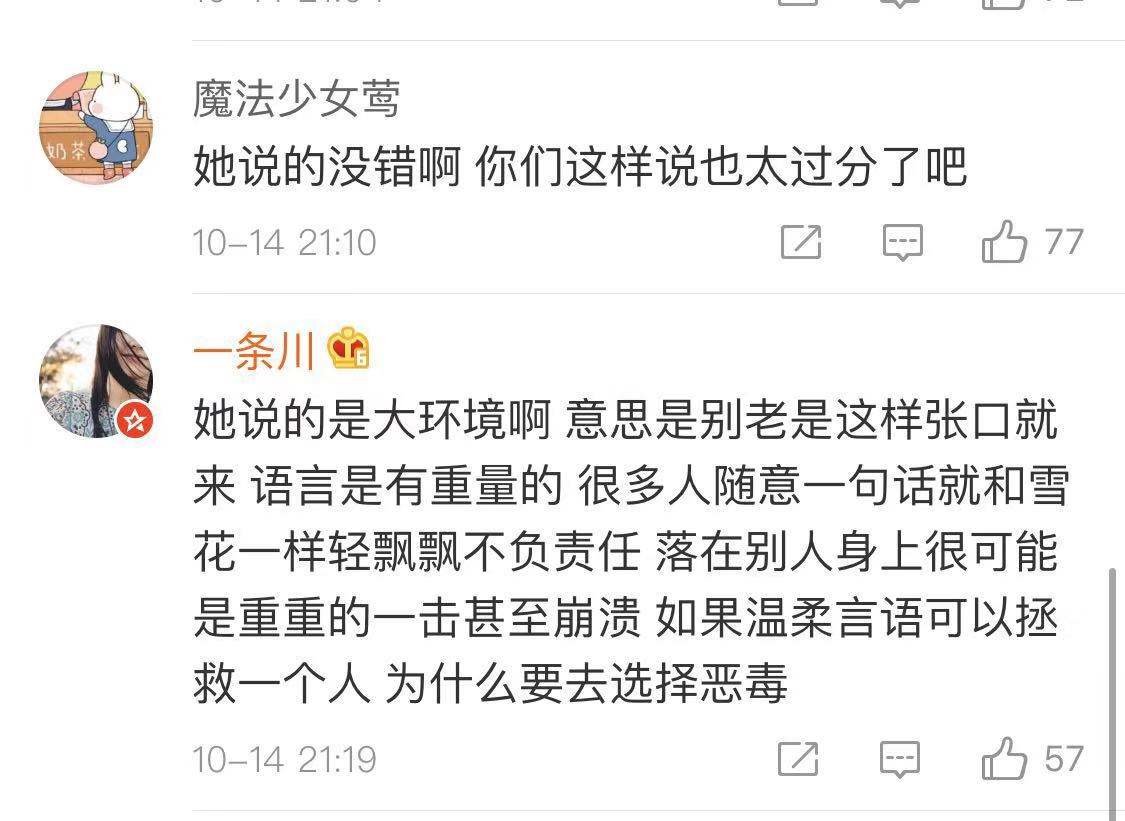Repost 魔法少女莺's comment
The width and height of the screenshot is (1125, 821).
801,242
